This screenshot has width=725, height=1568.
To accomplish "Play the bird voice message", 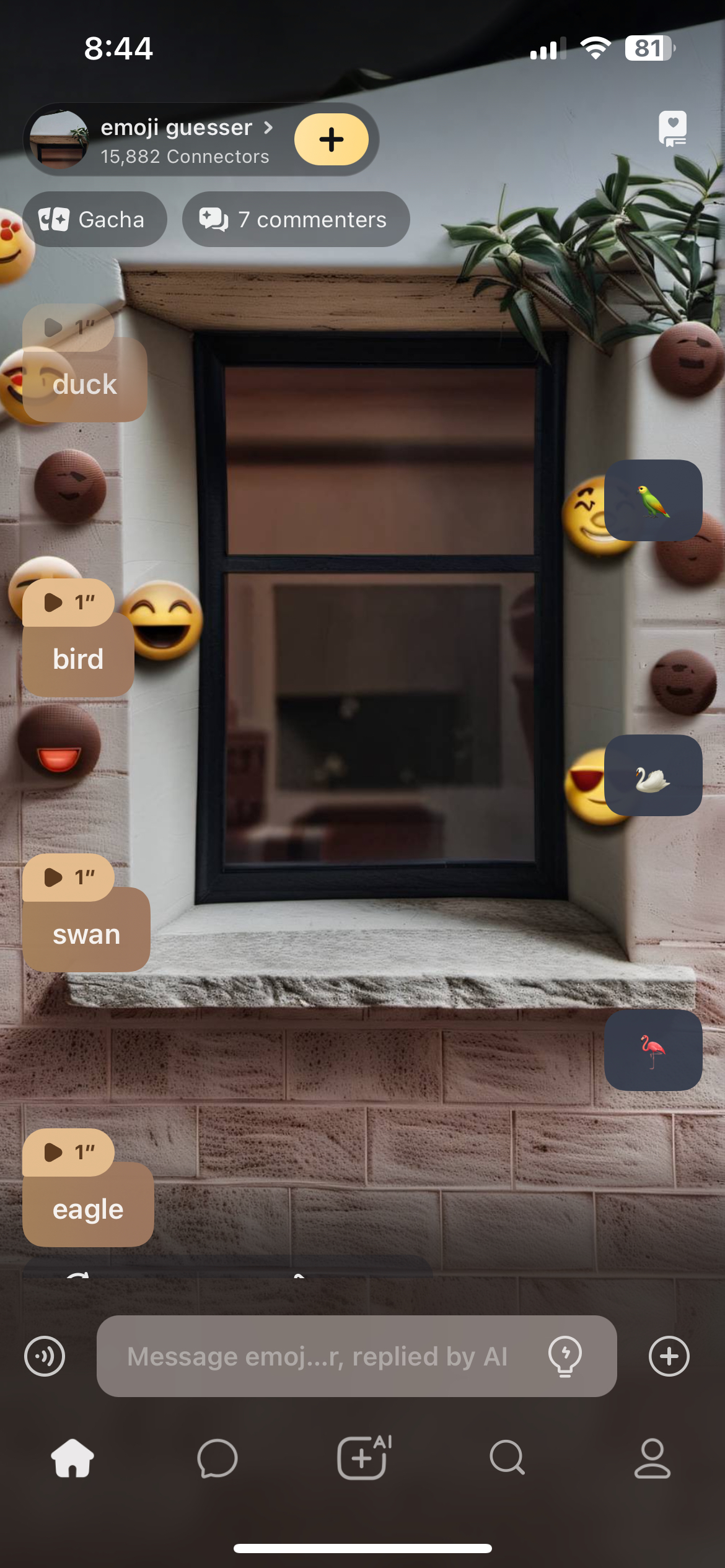I will pos(68,602).
